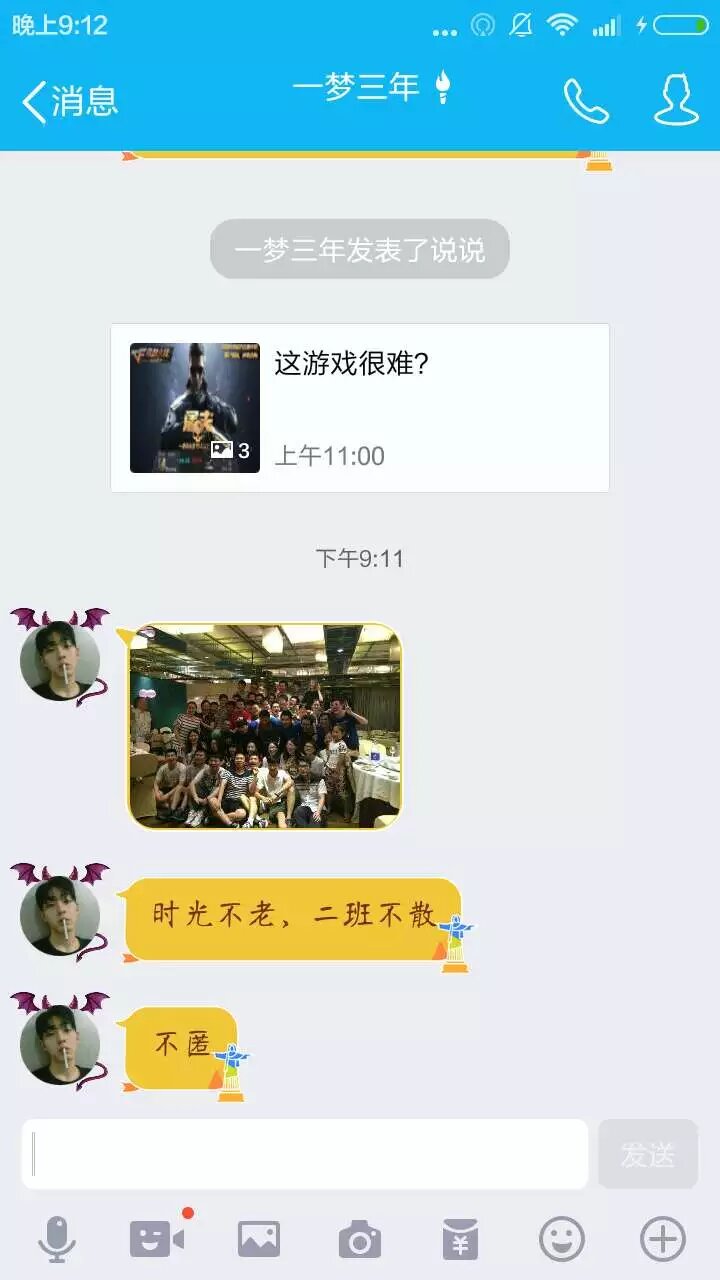Screen dimensions: 720x1280
Task: Start a video chat
Action: tap(157, 1240)
